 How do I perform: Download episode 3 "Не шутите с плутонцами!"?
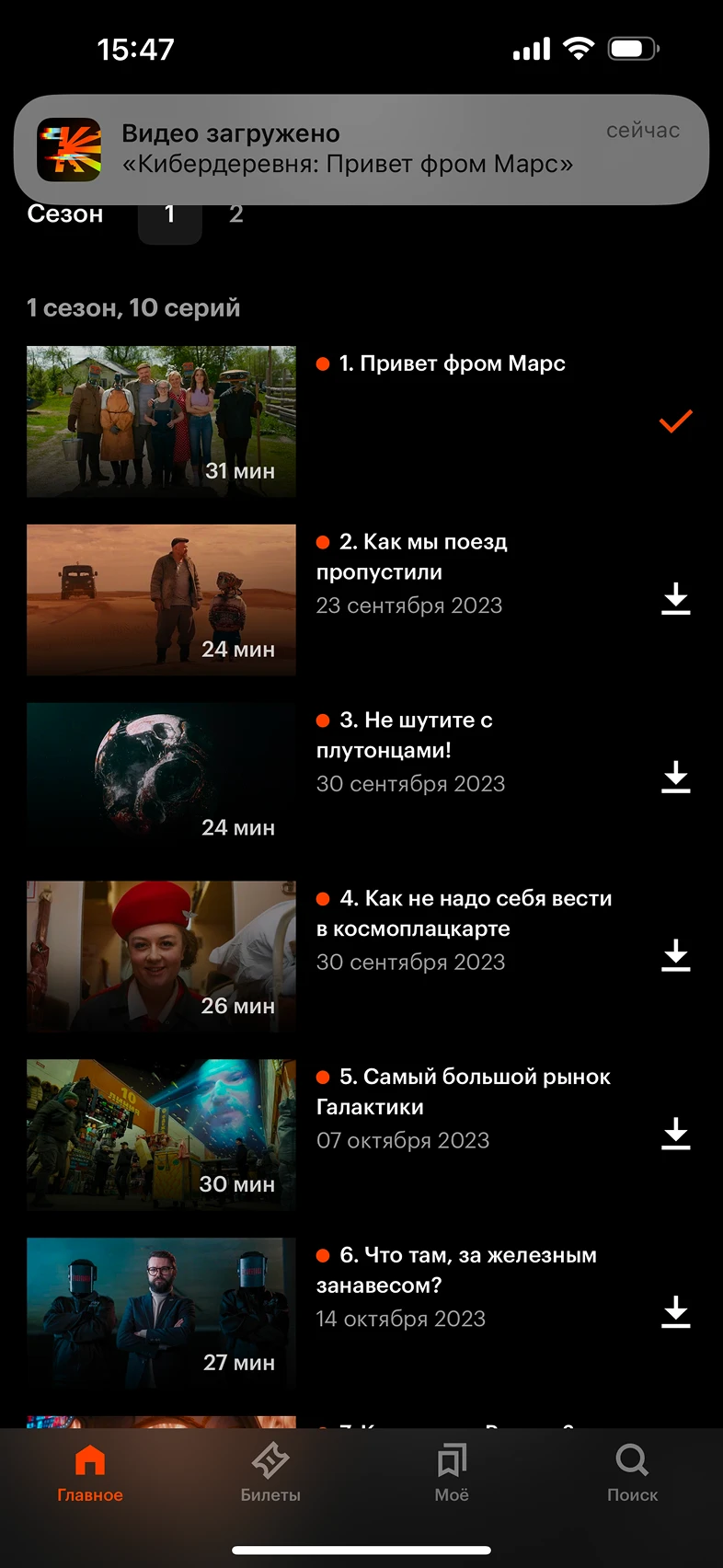tap(675, 778)
